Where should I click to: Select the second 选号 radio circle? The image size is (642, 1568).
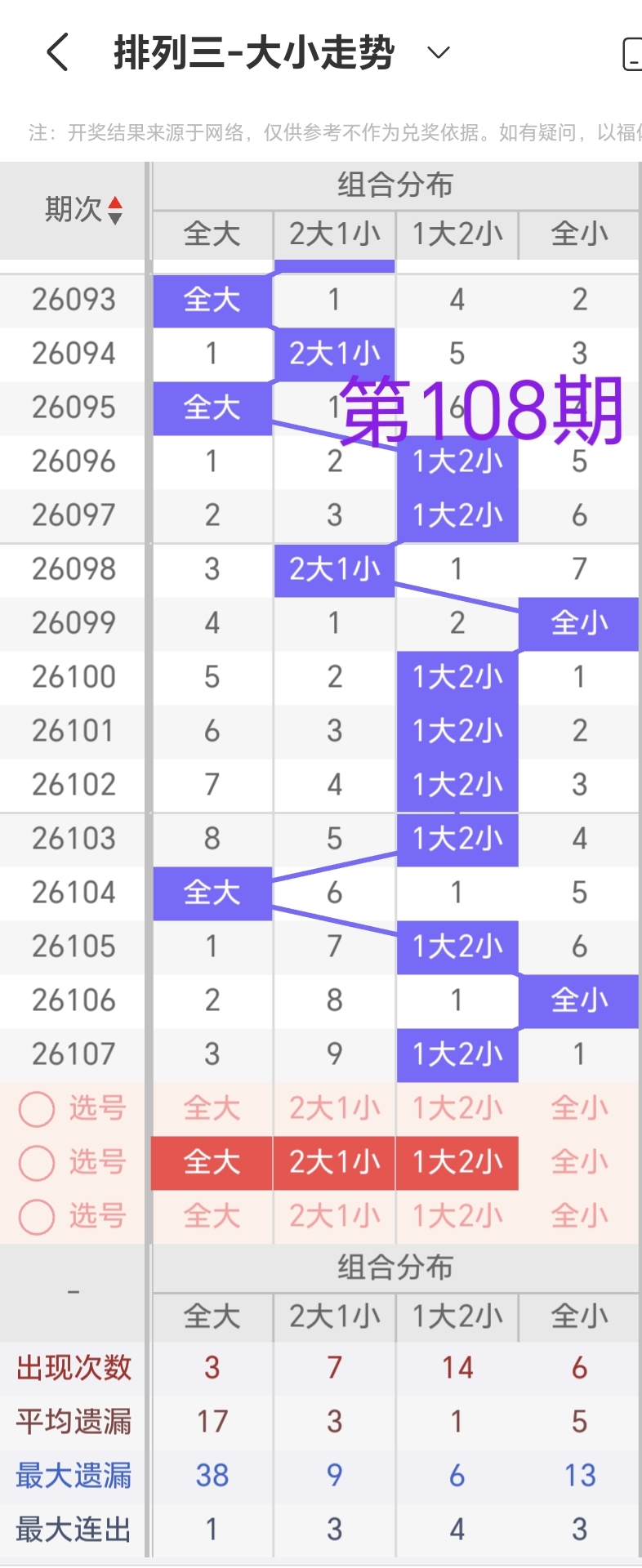[x=36, y=1162]
